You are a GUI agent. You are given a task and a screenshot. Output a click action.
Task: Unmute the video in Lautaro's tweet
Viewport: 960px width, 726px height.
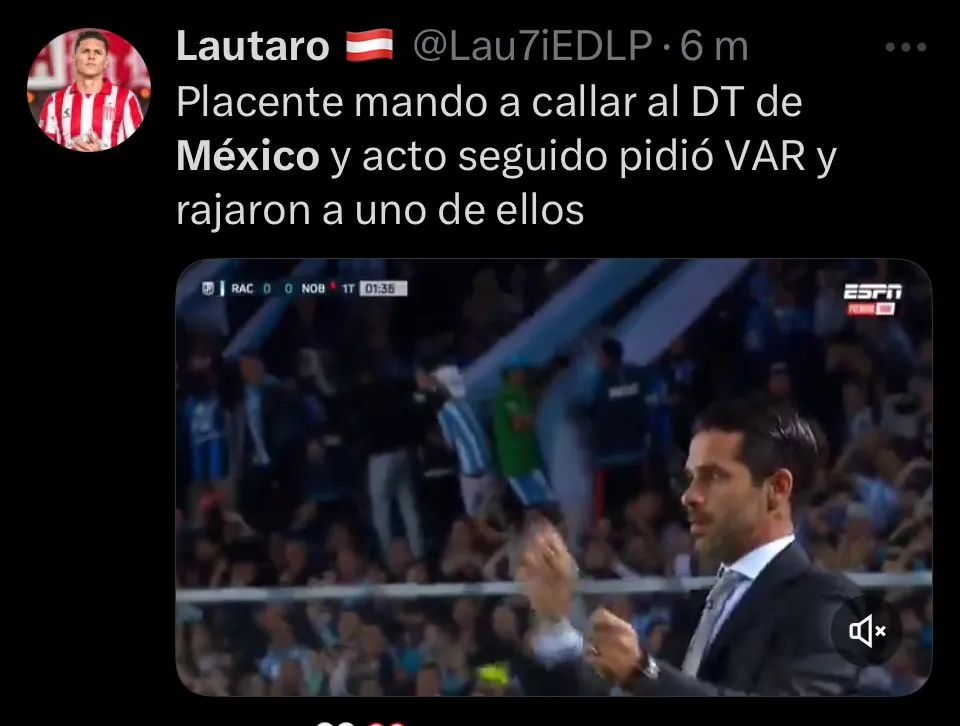click(866, 631)
